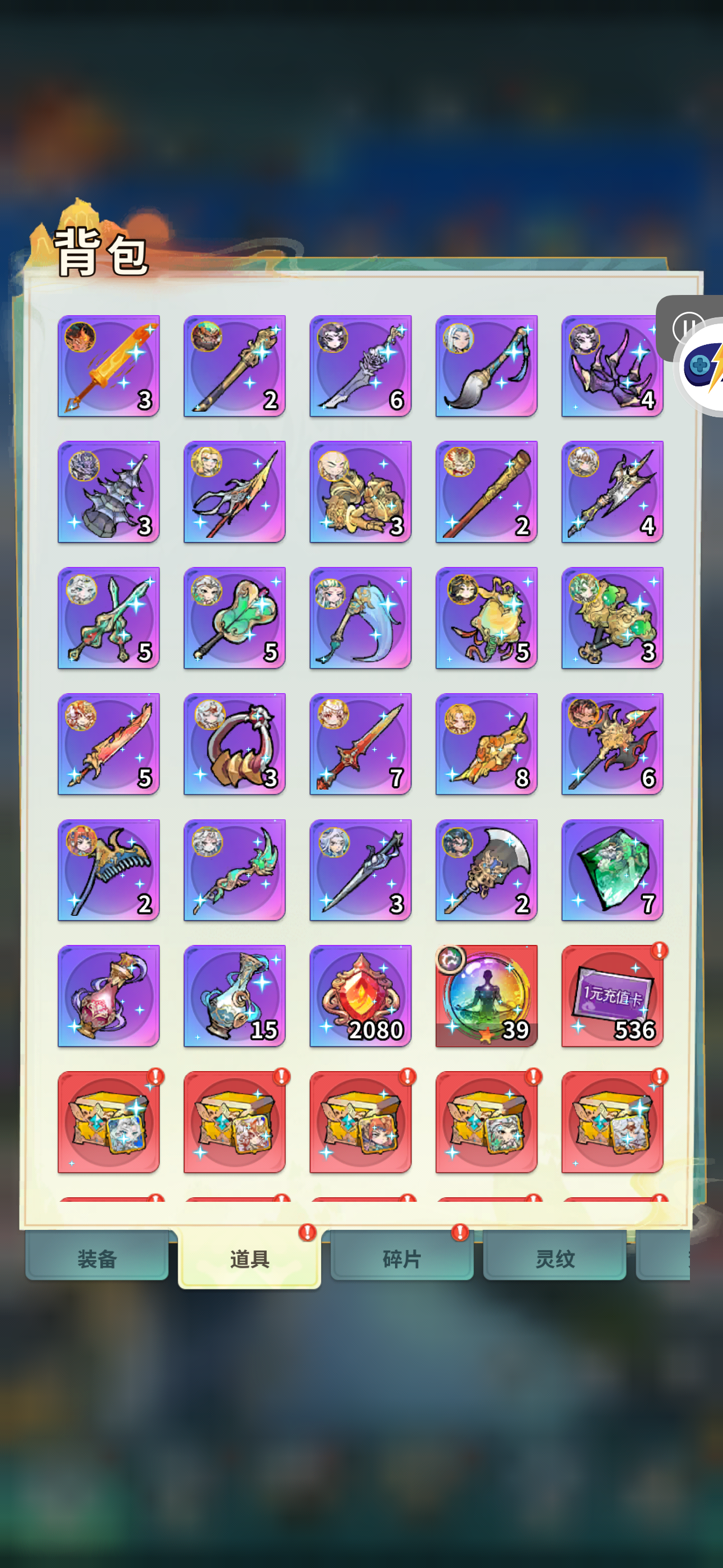Tap the calligraphy brush weapon item
This screenshot has width=723, height=1568.
coord(486,366)
